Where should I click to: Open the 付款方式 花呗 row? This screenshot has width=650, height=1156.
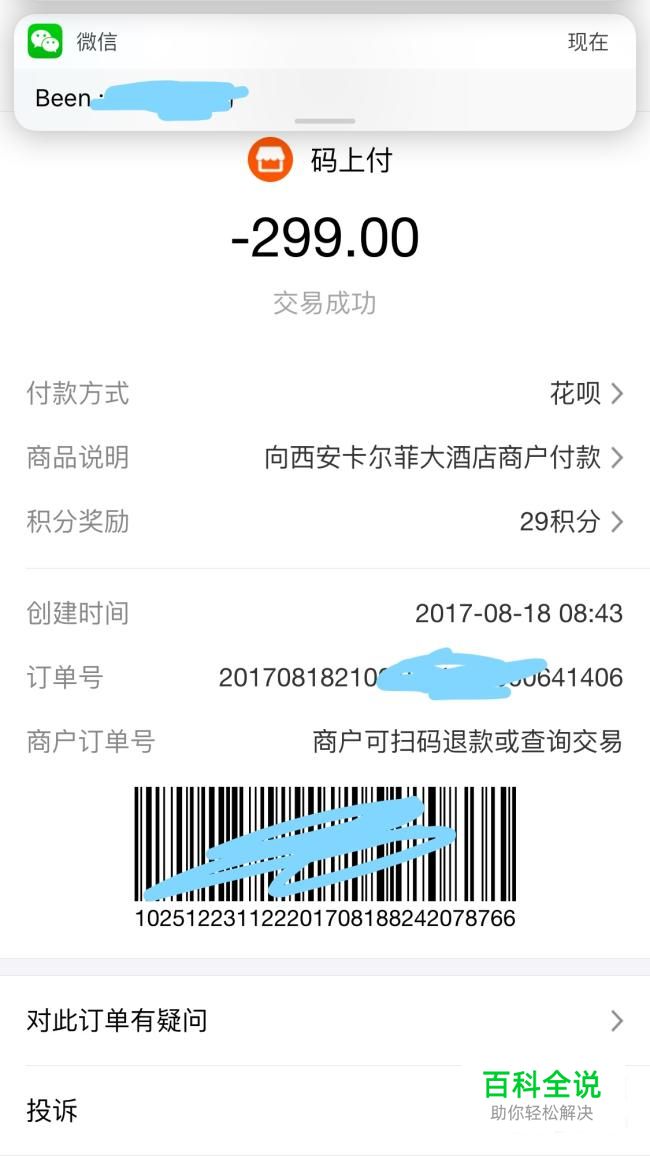point(324,393)
